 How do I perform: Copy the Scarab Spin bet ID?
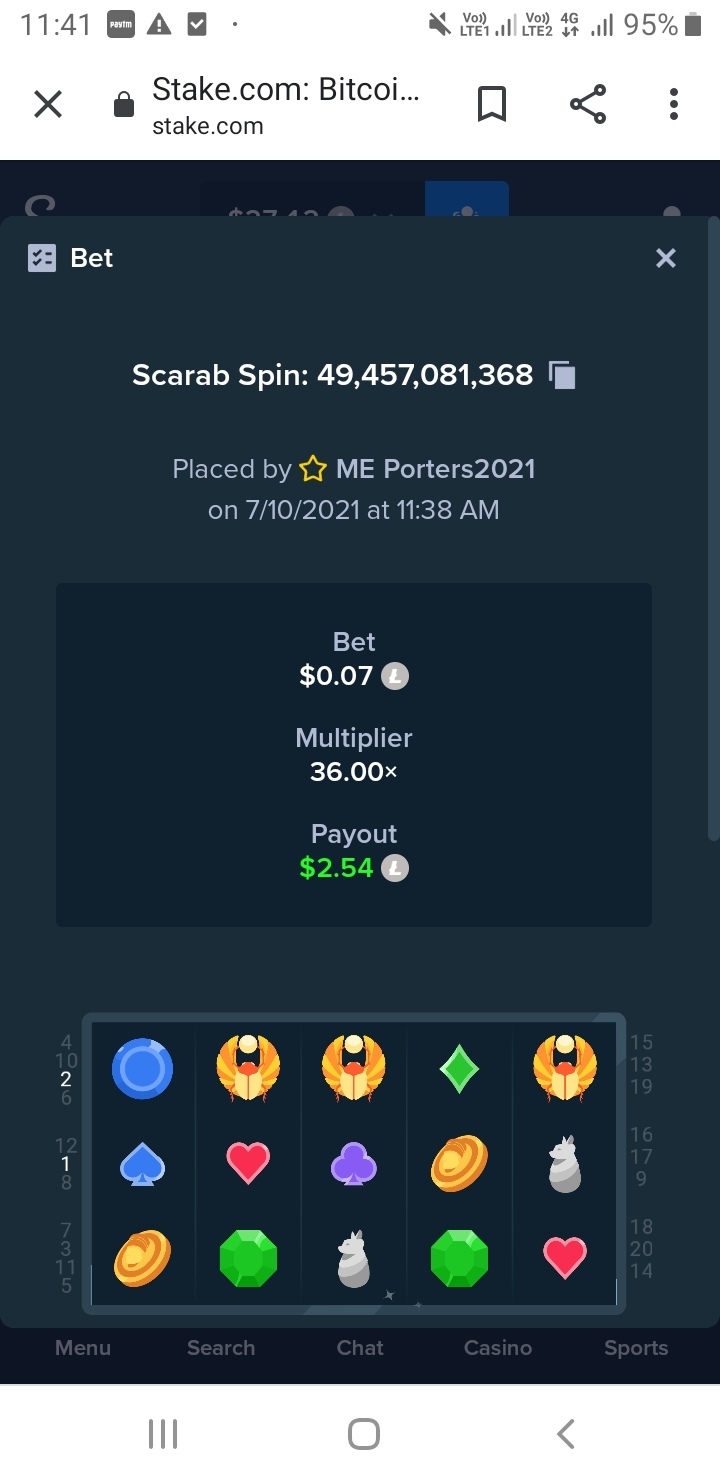562,375
